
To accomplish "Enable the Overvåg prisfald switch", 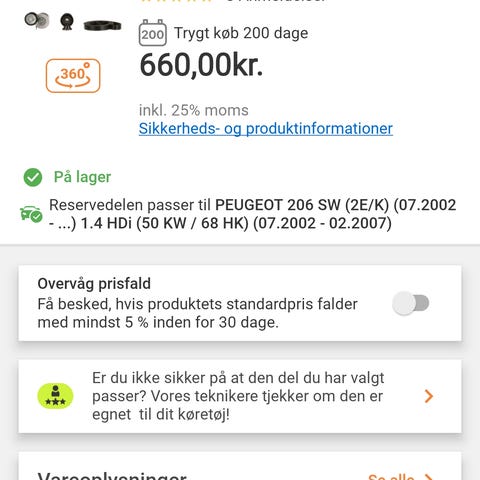I will point(411,303).
